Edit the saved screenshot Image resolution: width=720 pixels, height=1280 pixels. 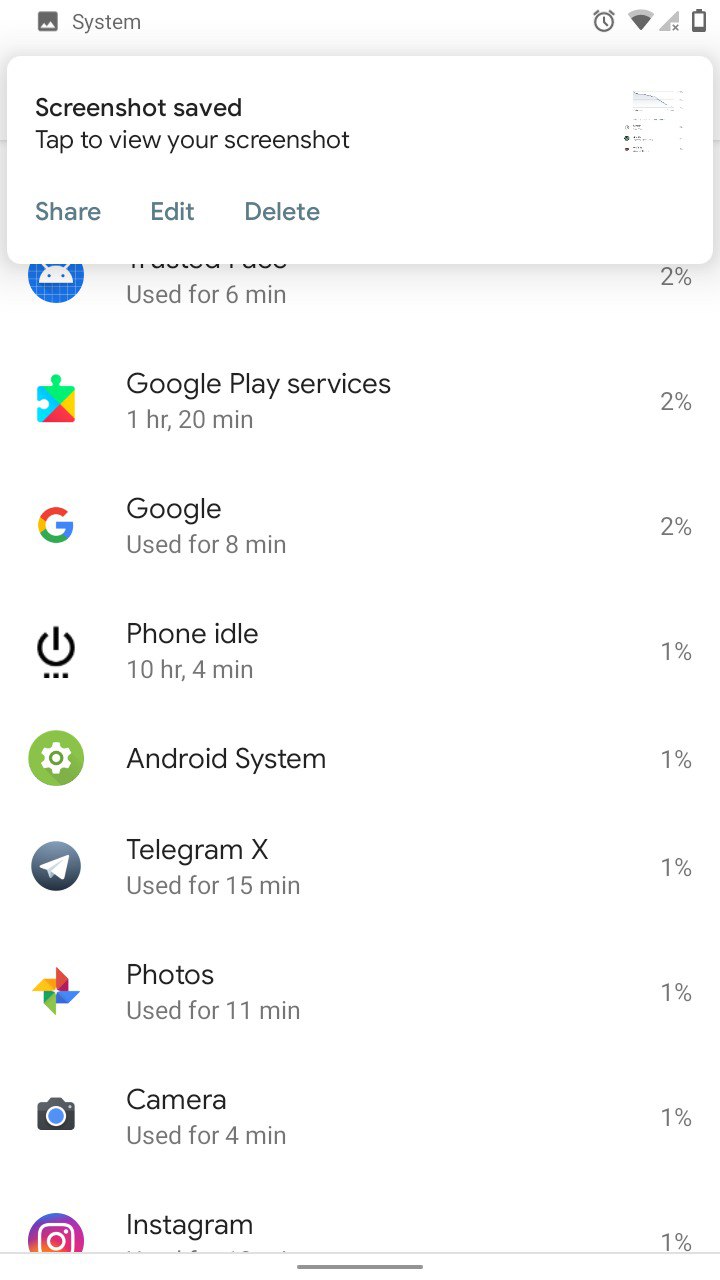tap(172, 212)
